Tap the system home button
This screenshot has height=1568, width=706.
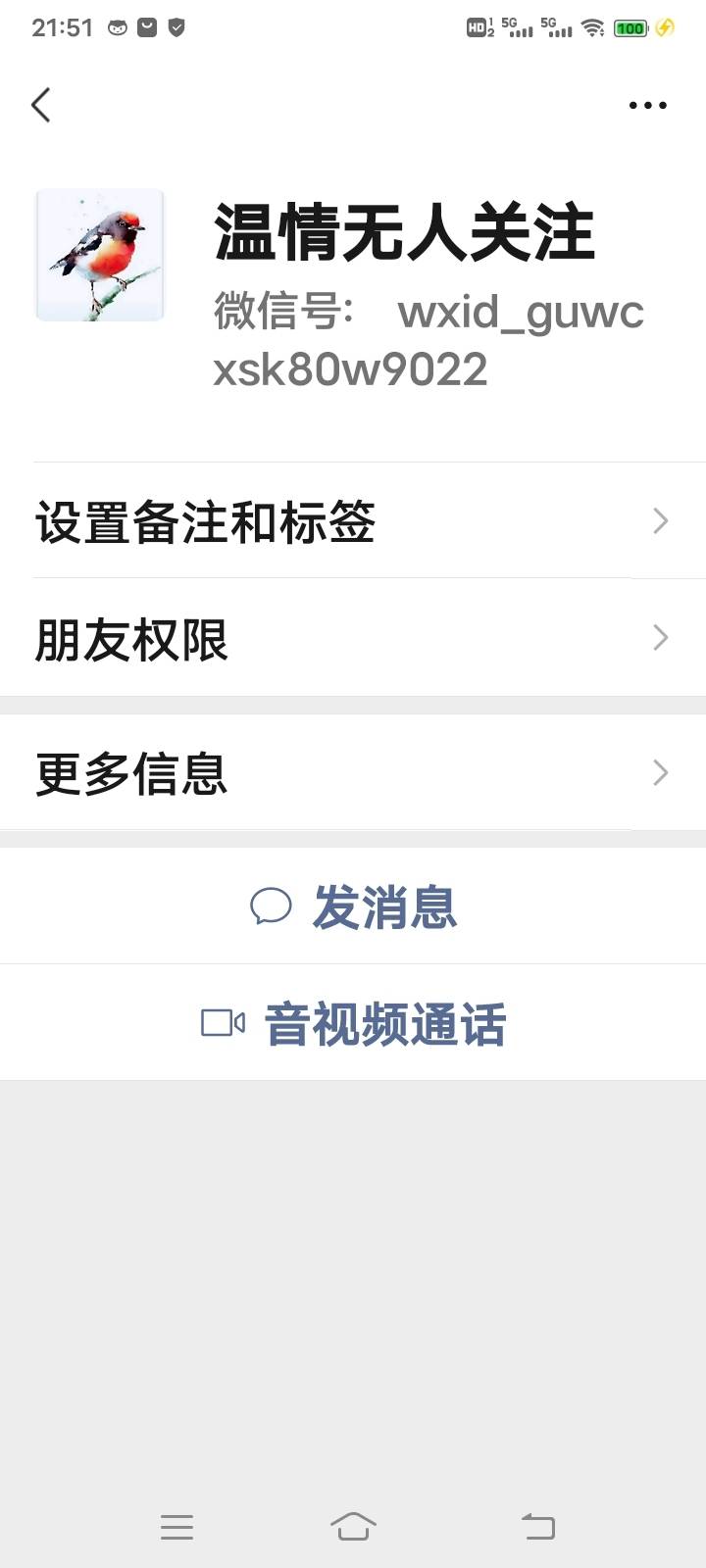353,1526
